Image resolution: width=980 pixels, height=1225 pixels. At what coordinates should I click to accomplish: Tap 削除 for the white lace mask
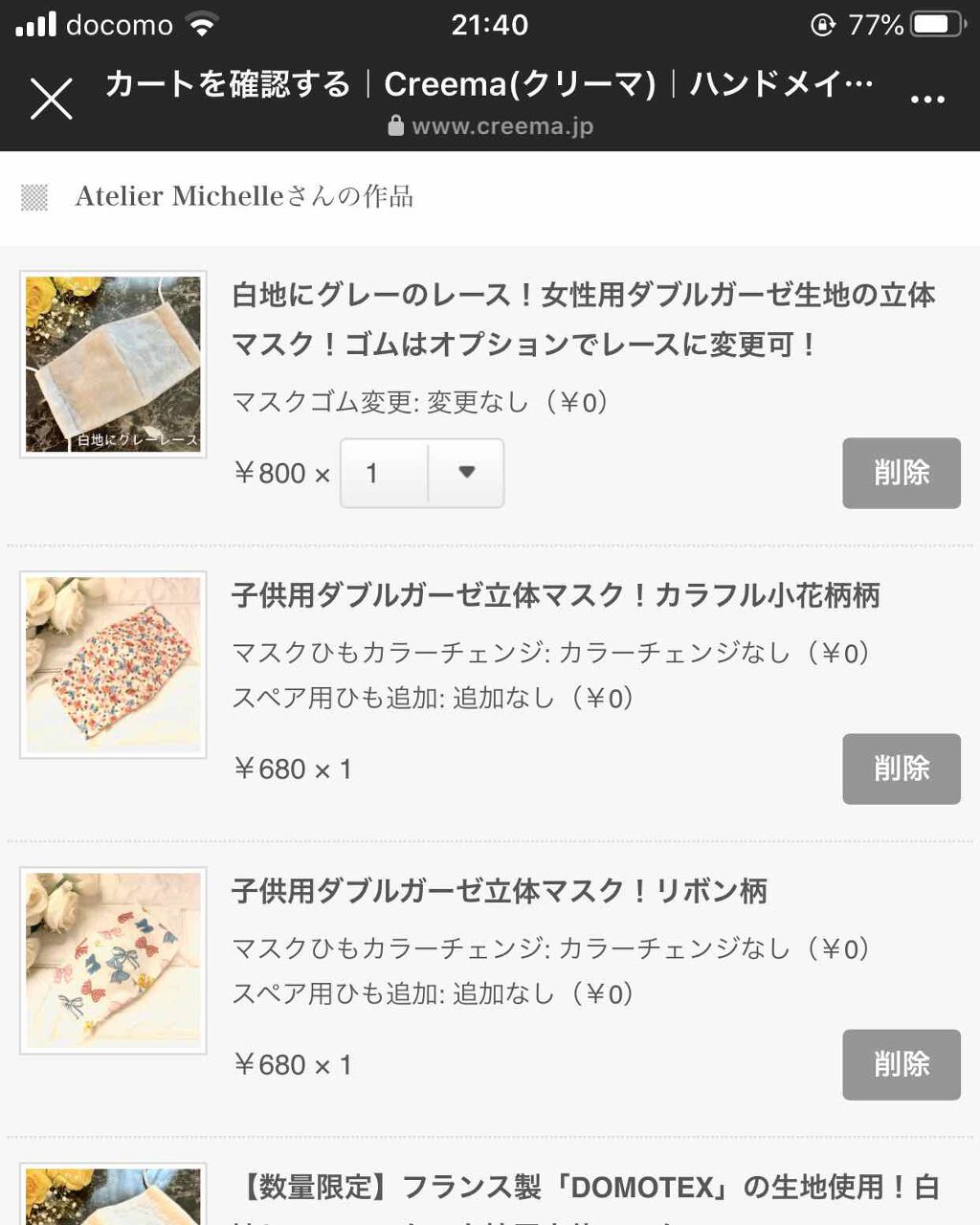pyautogui.click(x=901, y=473)
